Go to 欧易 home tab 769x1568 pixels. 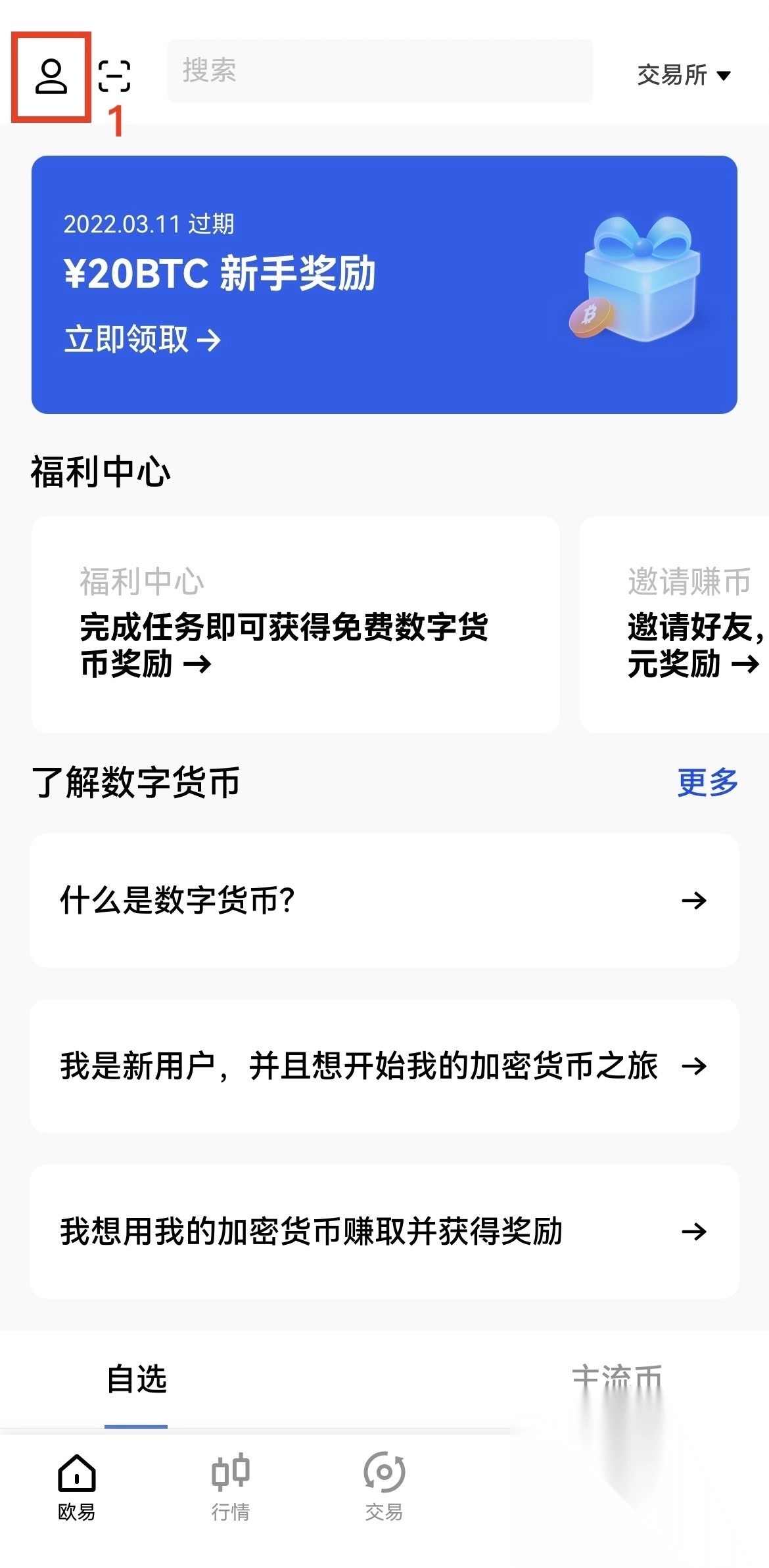[77, 1487]
